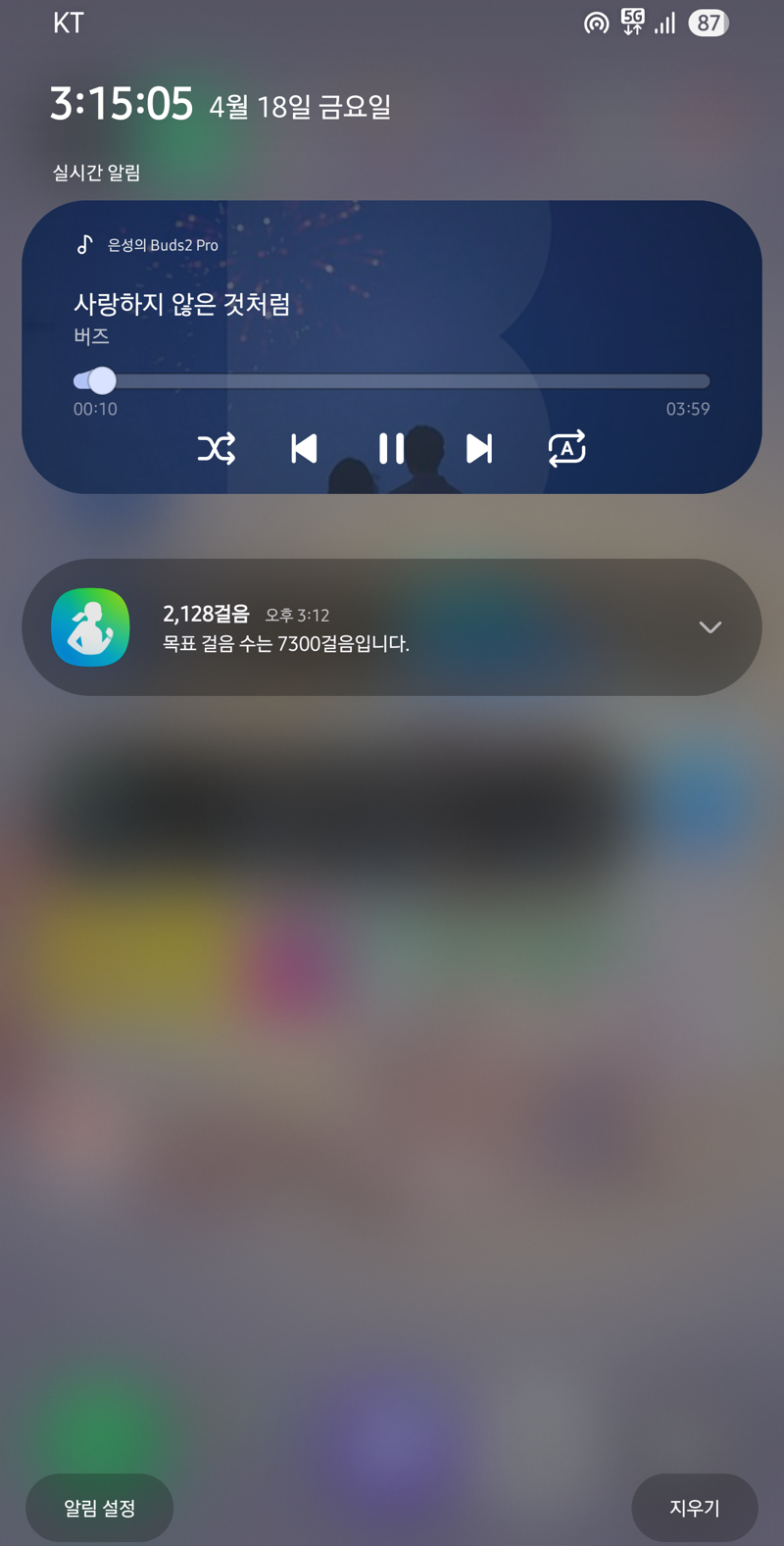Skip to the previous track
784x1546 pixels.
(x=304, y=449)
